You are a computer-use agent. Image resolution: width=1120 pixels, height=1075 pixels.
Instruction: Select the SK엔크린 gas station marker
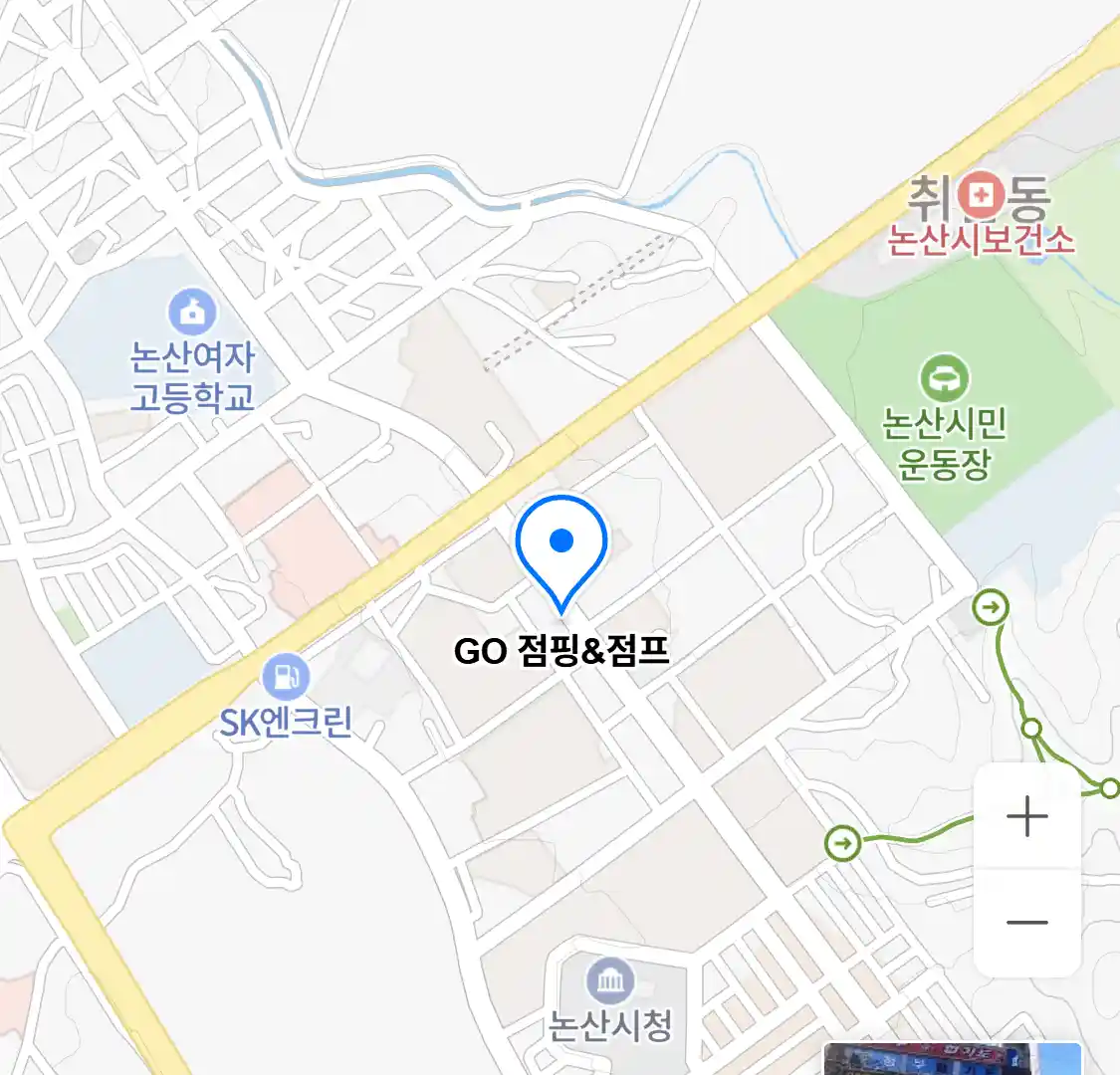coord(286,678)
